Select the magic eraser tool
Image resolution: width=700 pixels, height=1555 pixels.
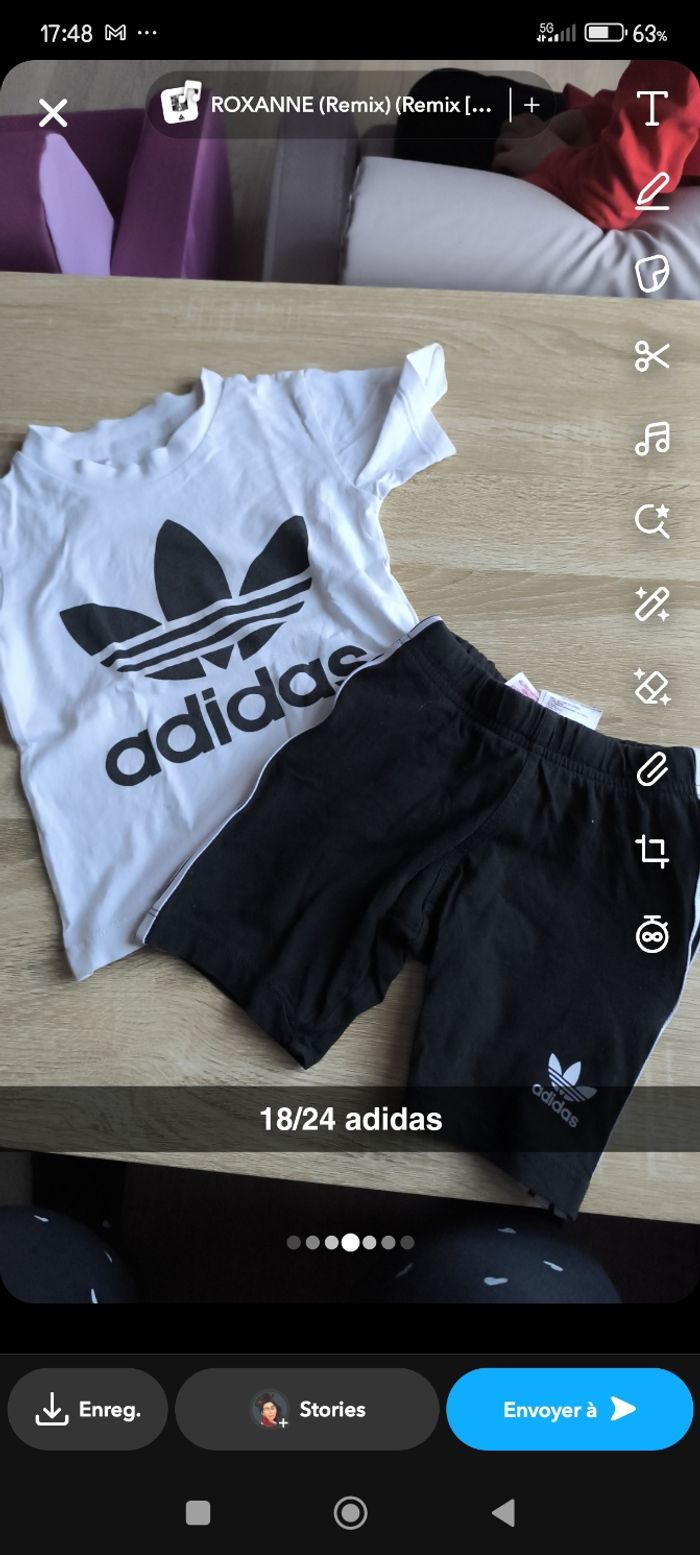pyautogui.click(x=652, y=686)
